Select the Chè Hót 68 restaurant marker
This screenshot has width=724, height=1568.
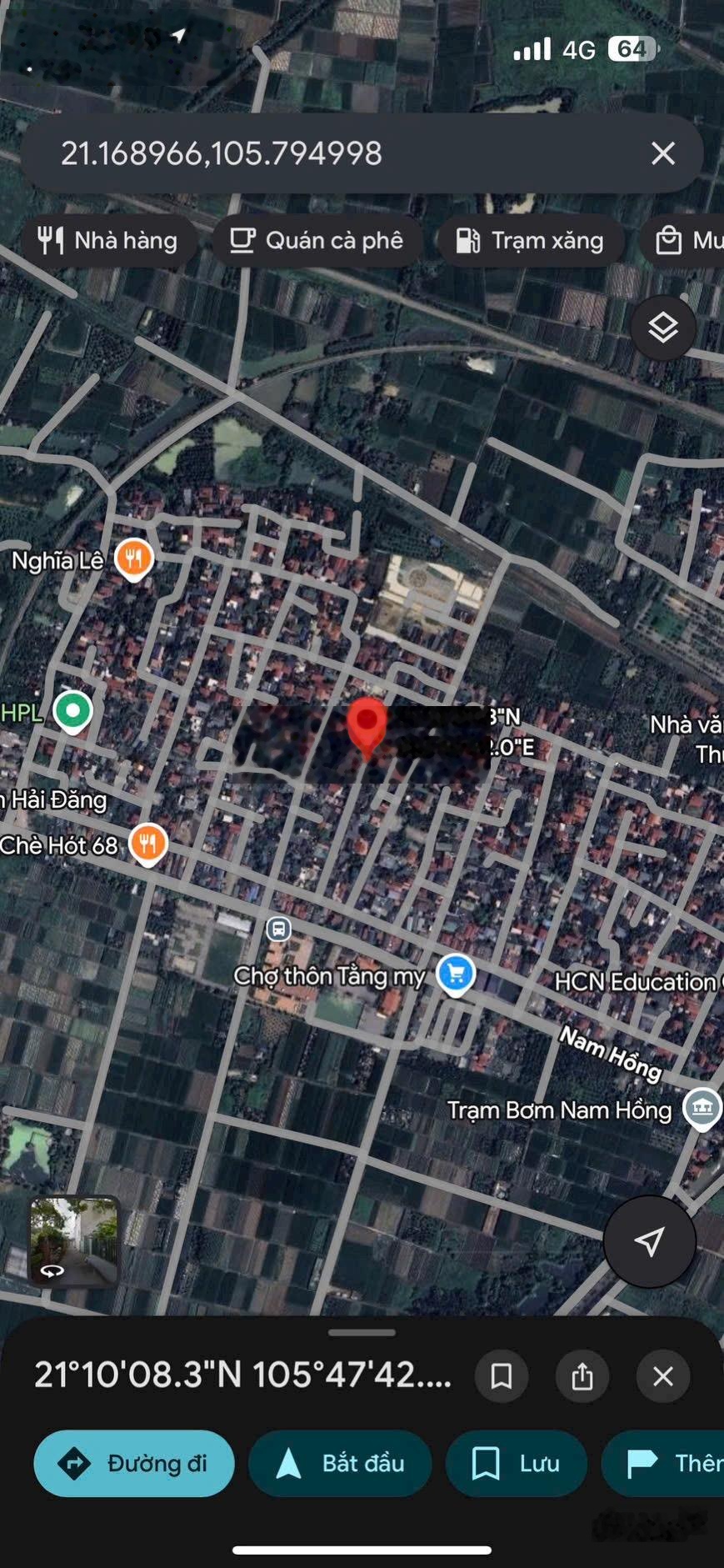pos(147,844)
